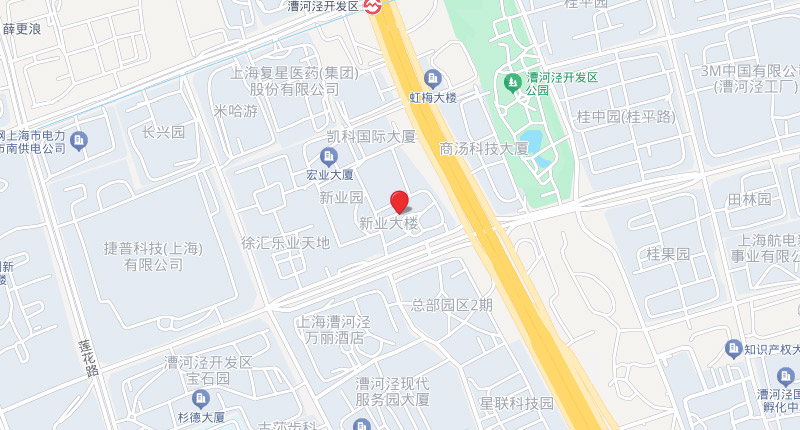Screen dimensions: 800x430
Task: Select the 漕河泾开发区 metro station icon
Action: tap(373, 5)
